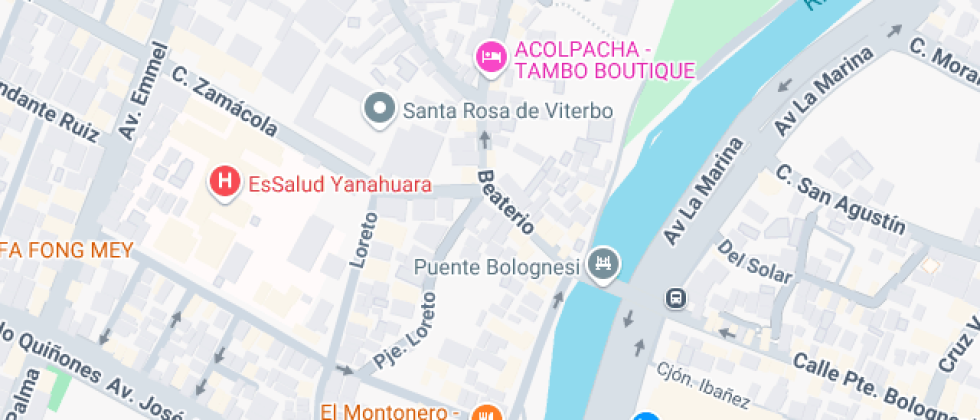Open the El Montonero restaurant marker
This screenshot has height=420, width=980.
tap(486, 412)
